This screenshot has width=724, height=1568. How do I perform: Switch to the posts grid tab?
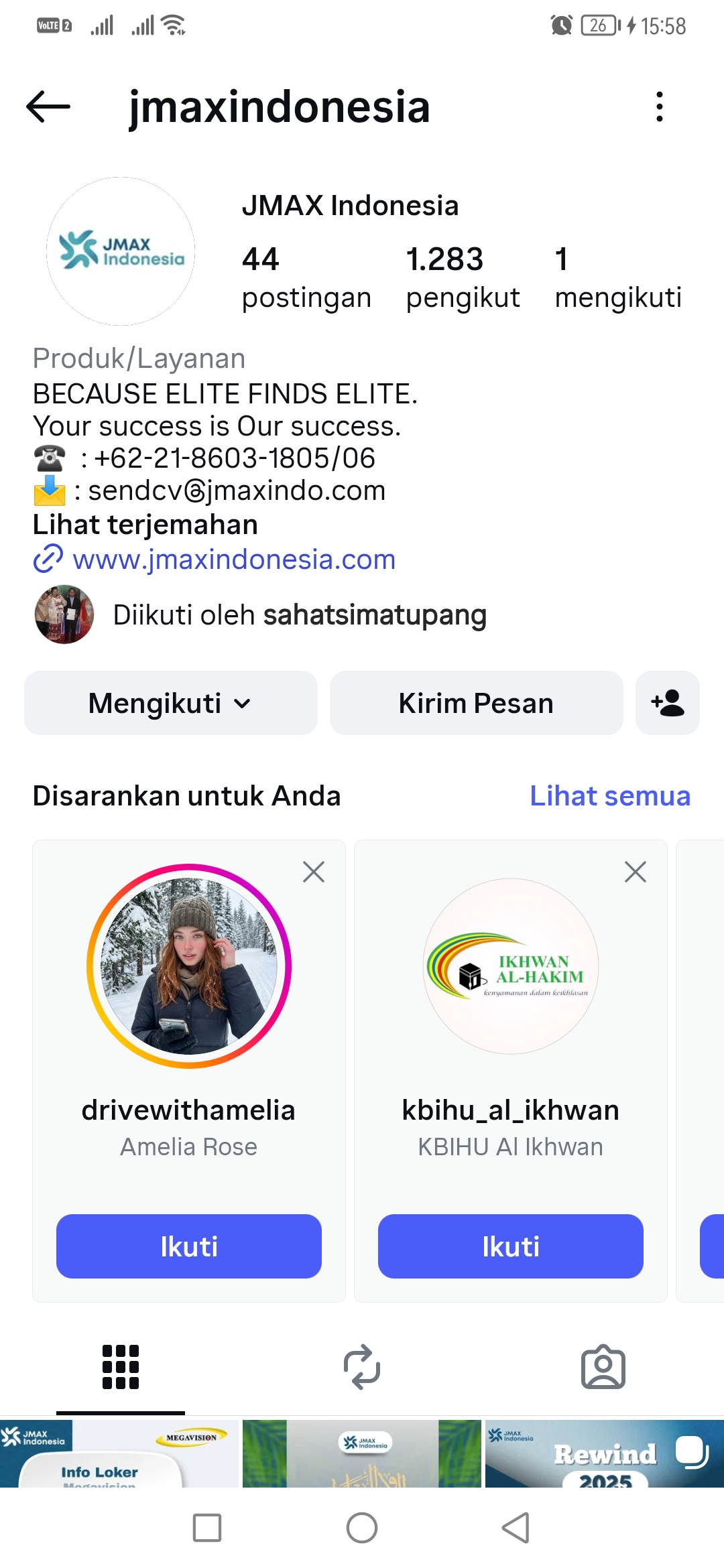click(121, 1367)
